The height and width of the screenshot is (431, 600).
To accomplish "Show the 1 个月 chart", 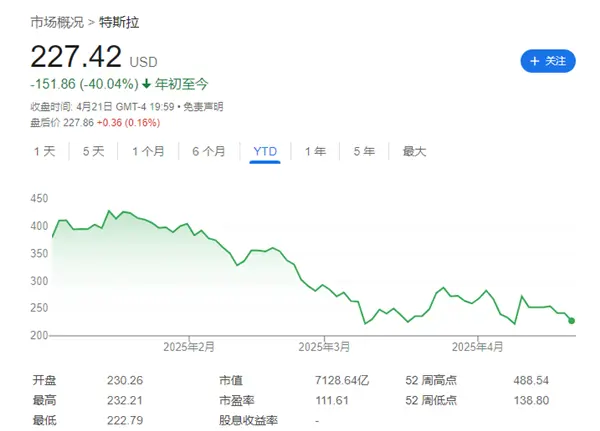I will 147,152.
